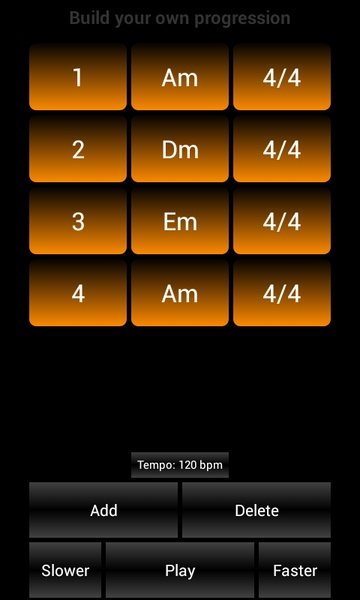The image size is (360, 600).
Task: Tap the Tempo: 120 bpm button
Action: point(180,465)
